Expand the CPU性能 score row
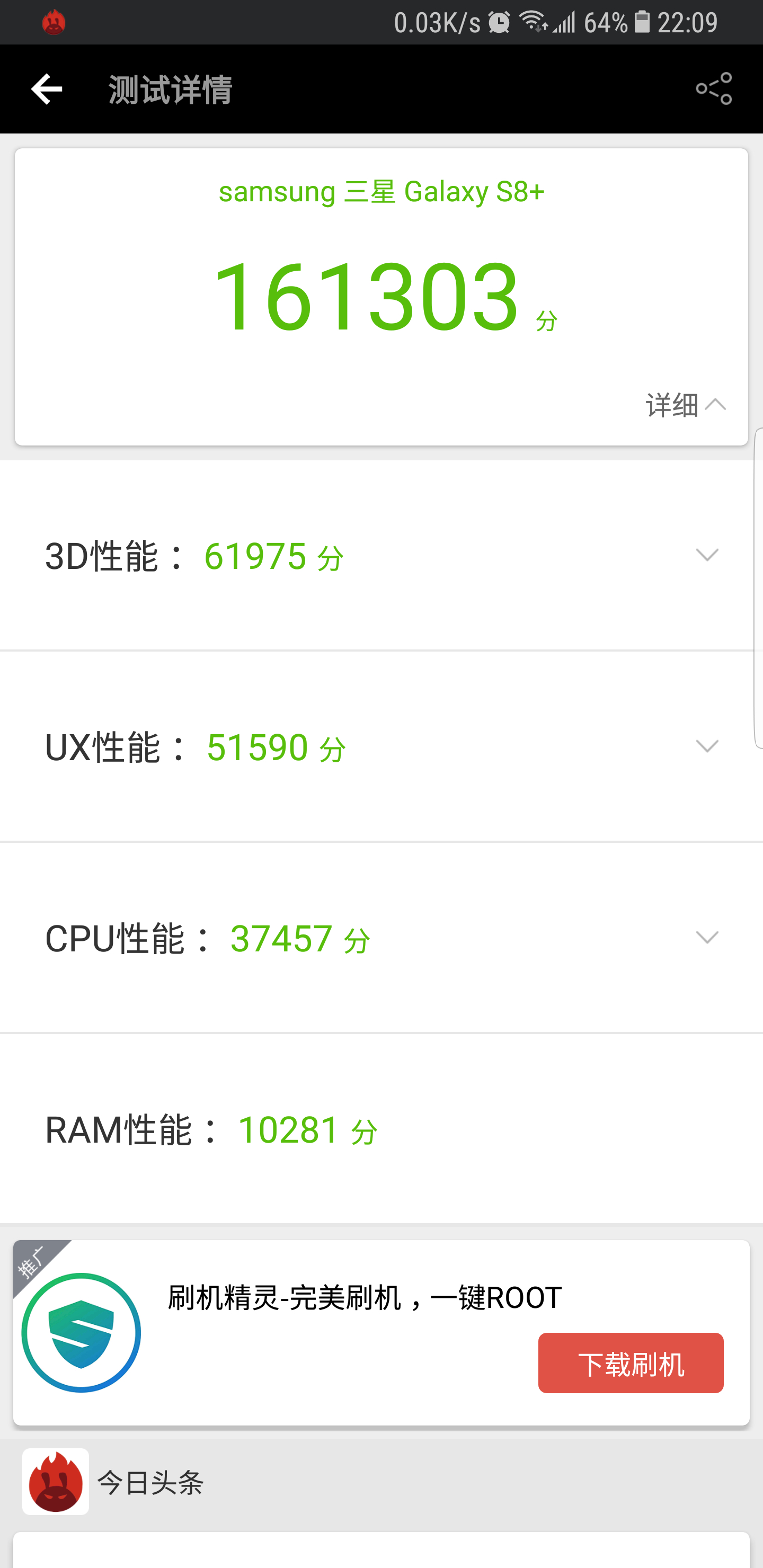763x1568 pixels. pyautogui.click(x=381, y=938)
